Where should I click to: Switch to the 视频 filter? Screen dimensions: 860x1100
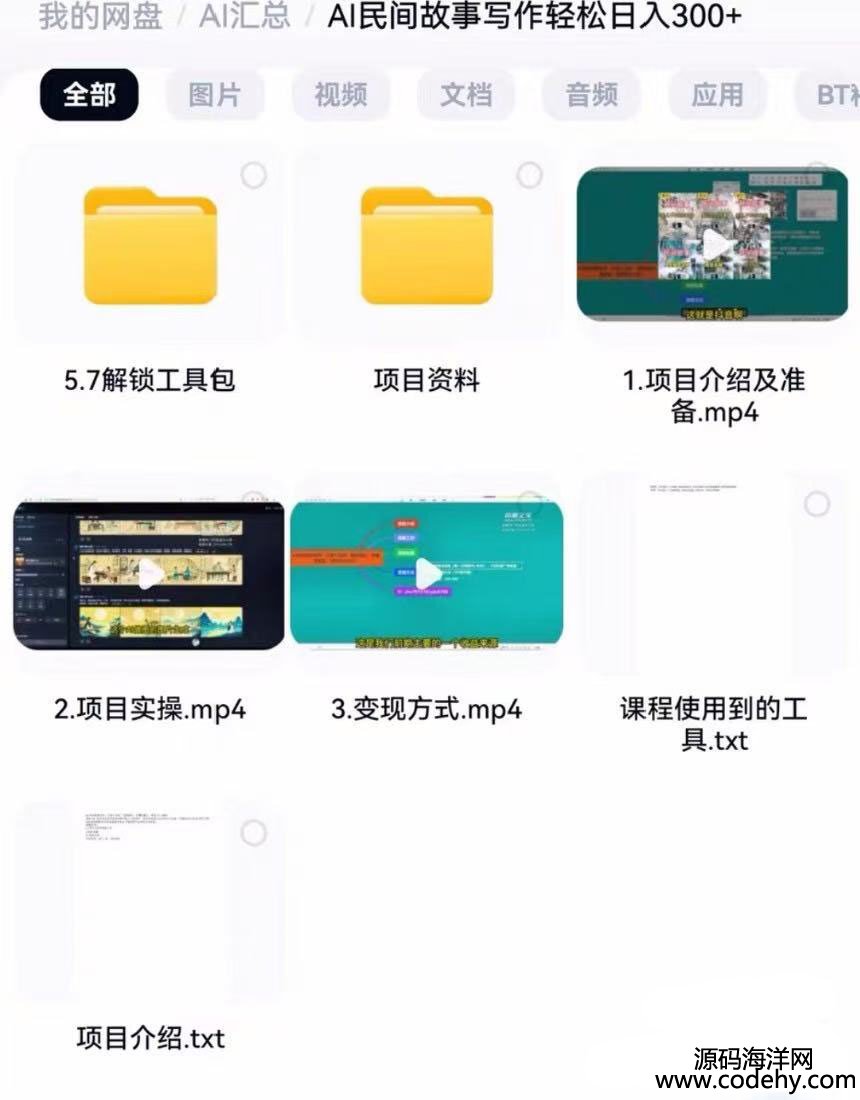(x=340, y=95)
